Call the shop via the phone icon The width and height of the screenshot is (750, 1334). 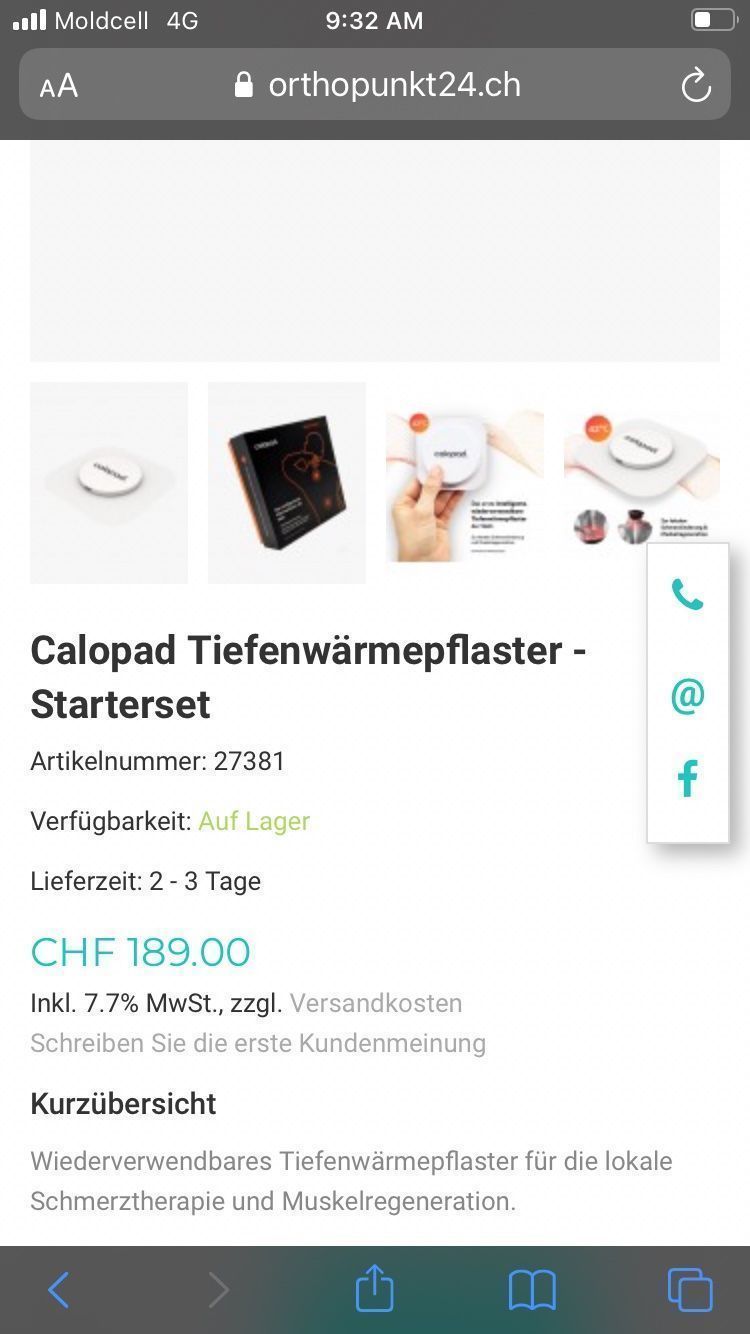click(x=688, y=595)
